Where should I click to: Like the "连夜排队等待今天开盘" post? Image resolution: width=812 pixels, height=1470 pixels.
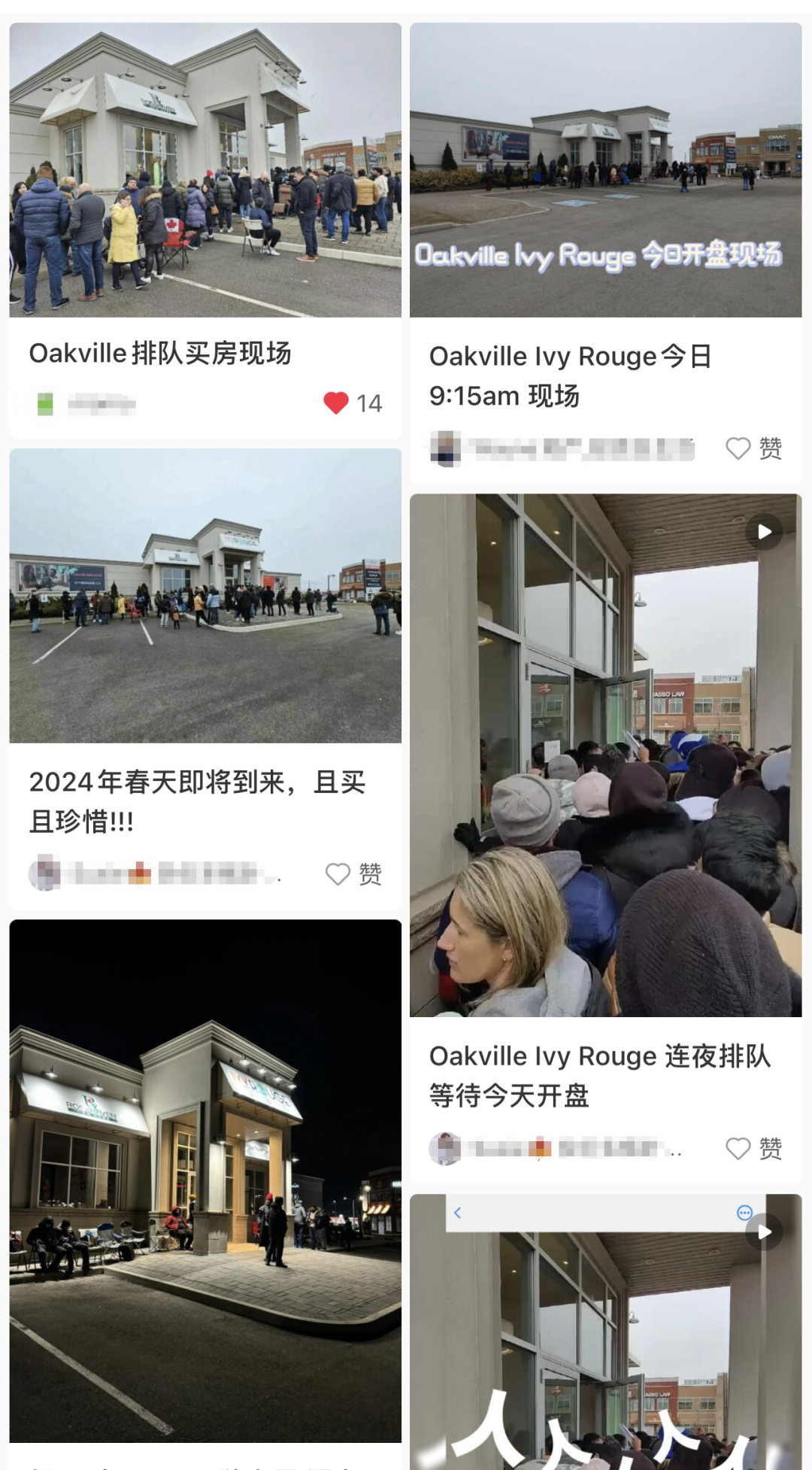point(738,1149)
